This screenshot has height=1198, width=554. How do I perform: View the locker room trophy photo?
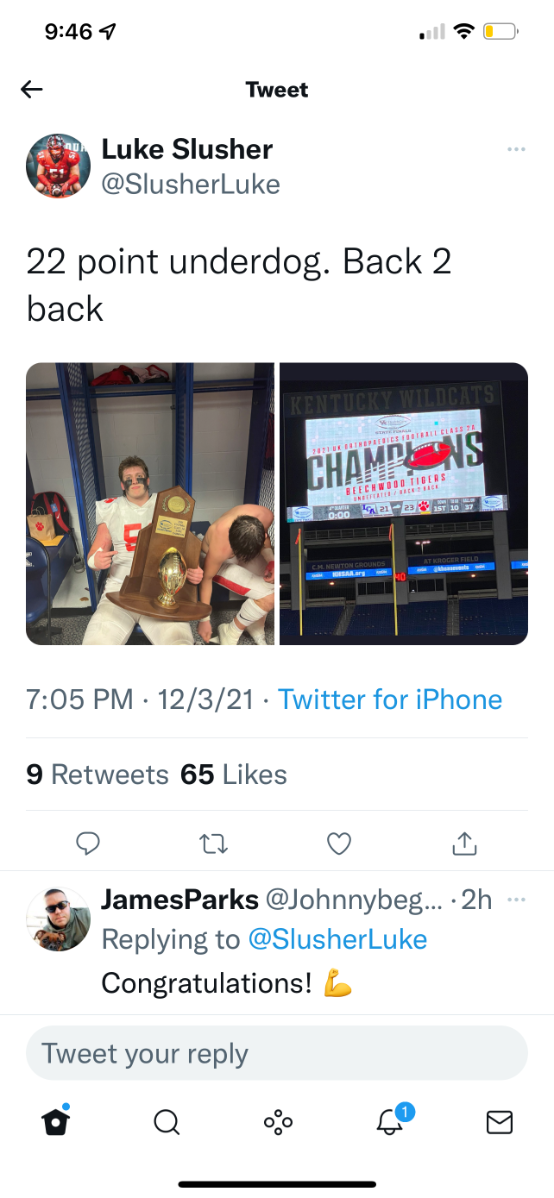(150, 503)
